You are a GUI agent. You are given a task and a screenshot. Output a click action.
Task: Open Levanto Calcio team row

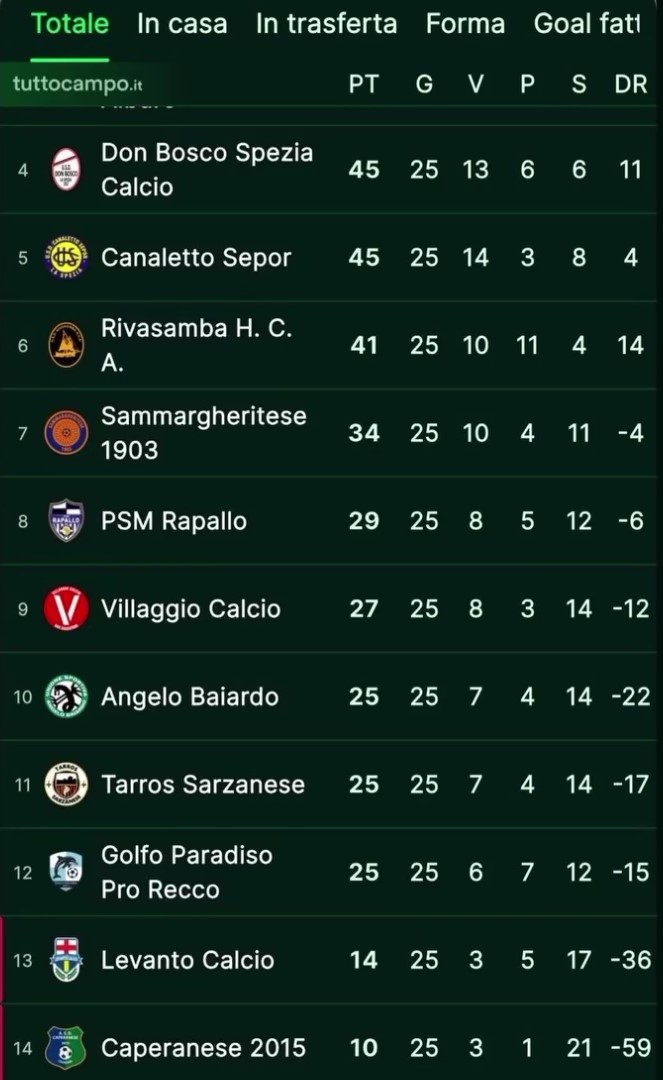[188, 960]
